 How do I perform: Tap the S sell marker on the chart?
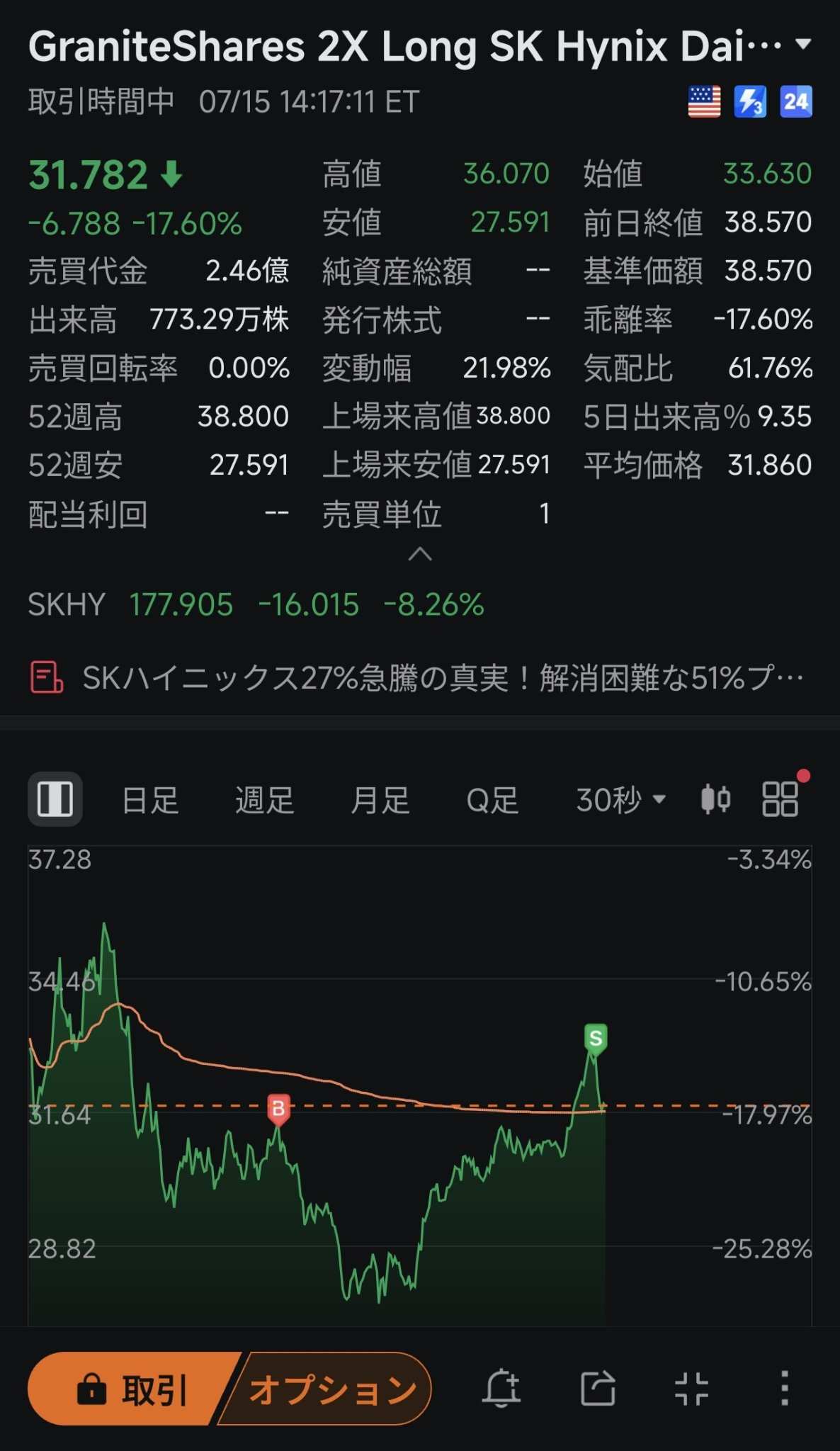pyautogui.click(x=596, y=1039)
